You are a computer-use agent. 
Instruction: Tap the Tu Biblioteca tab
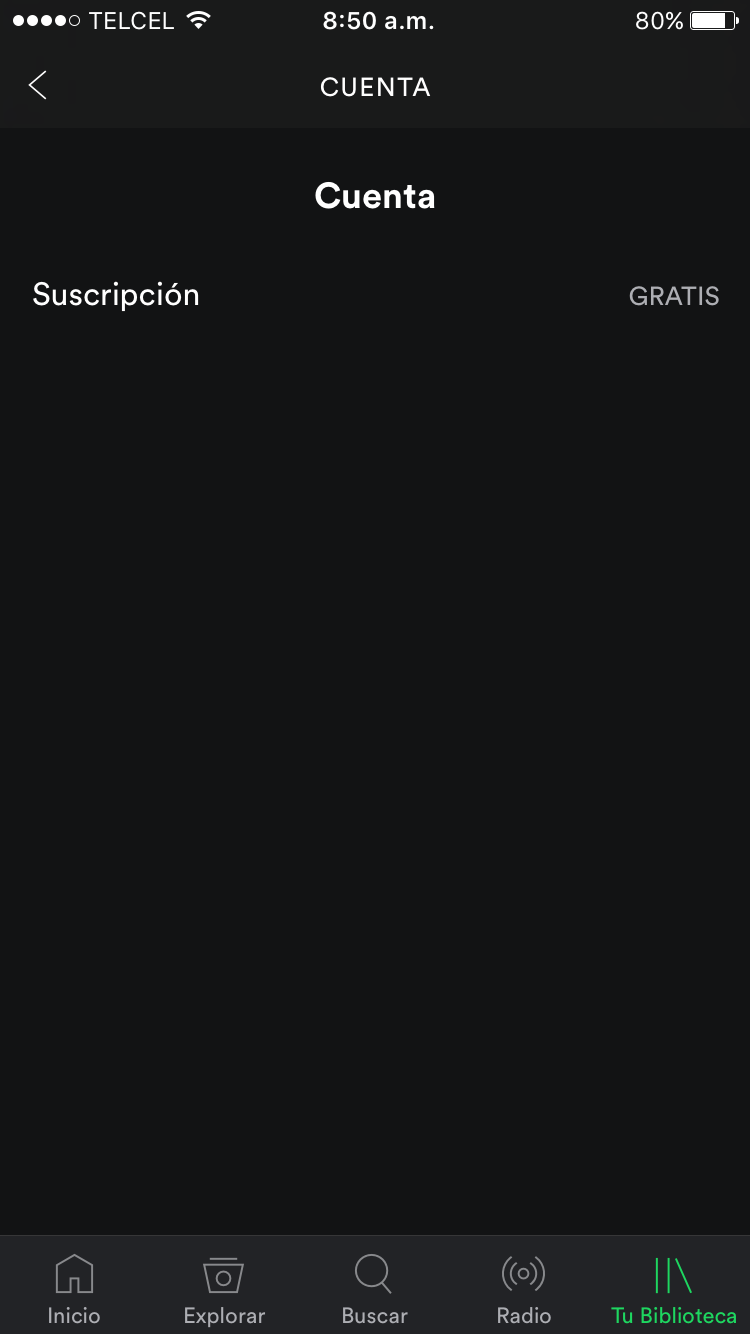(x=673, y=1288)
